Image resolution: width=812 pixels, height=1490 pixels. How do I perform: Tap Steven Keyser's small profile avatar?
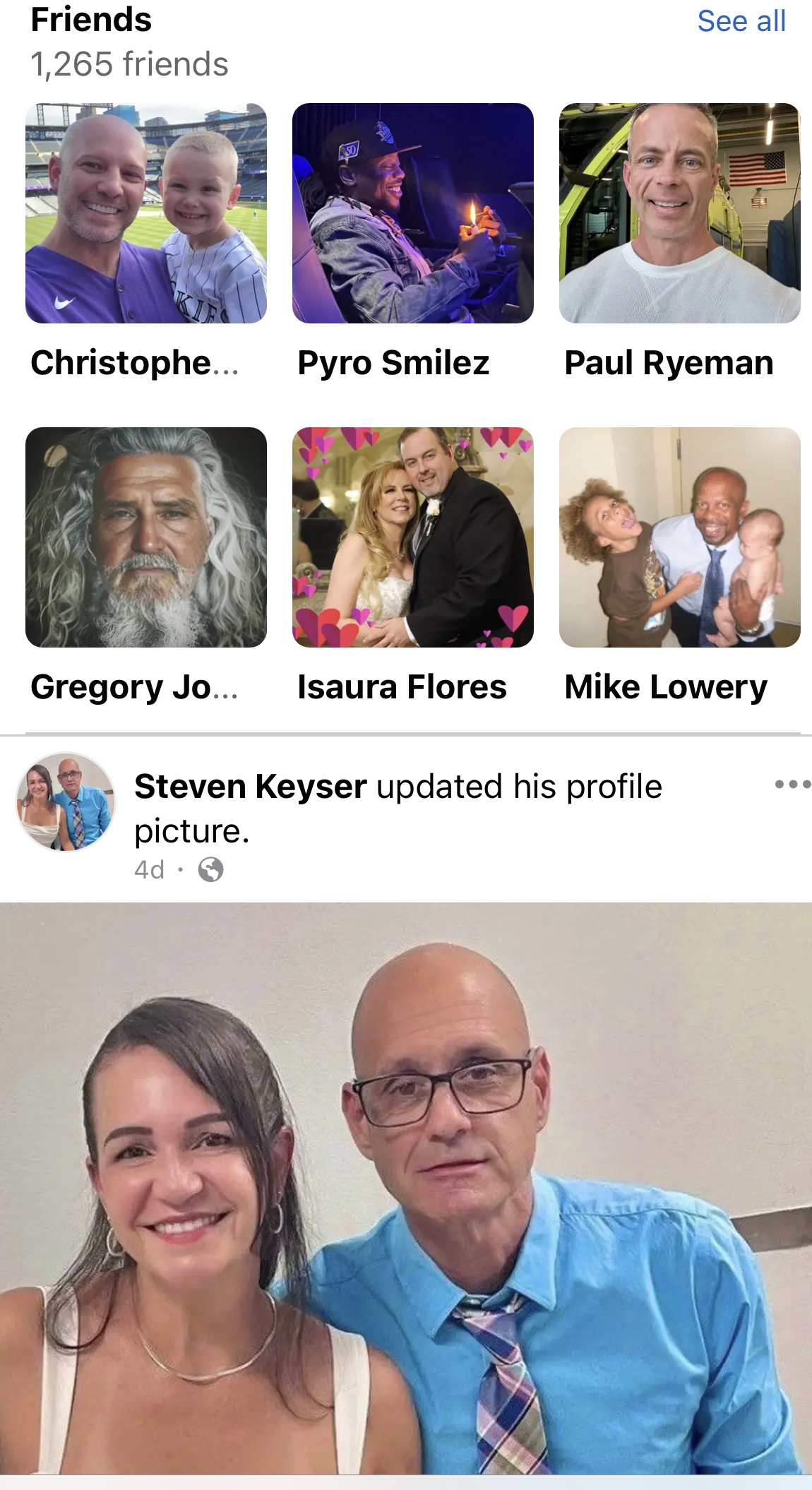(x=66, y=801)
